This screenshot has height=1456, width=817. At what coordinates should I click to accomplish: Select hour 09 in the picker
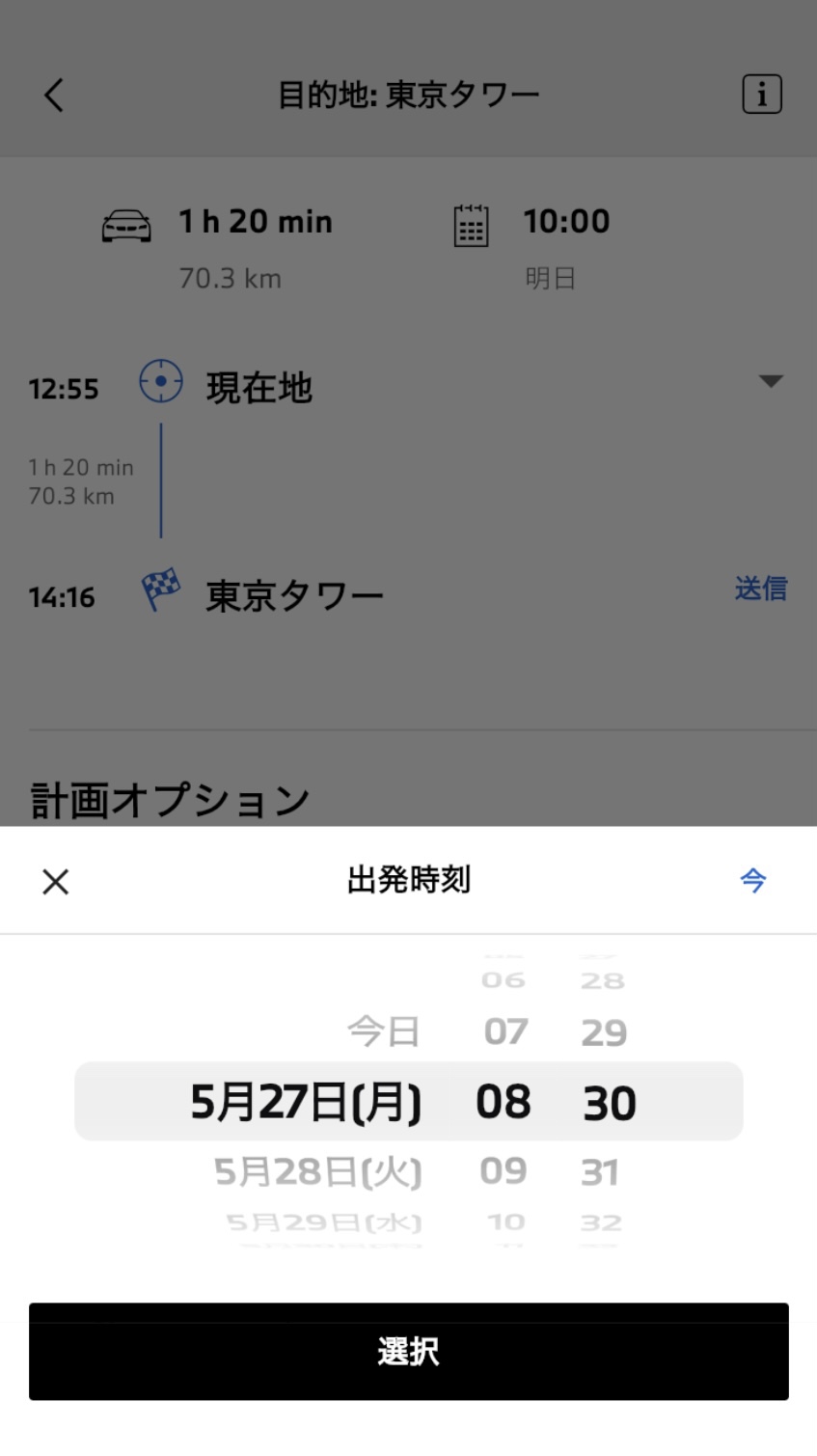pos(504,1171)
